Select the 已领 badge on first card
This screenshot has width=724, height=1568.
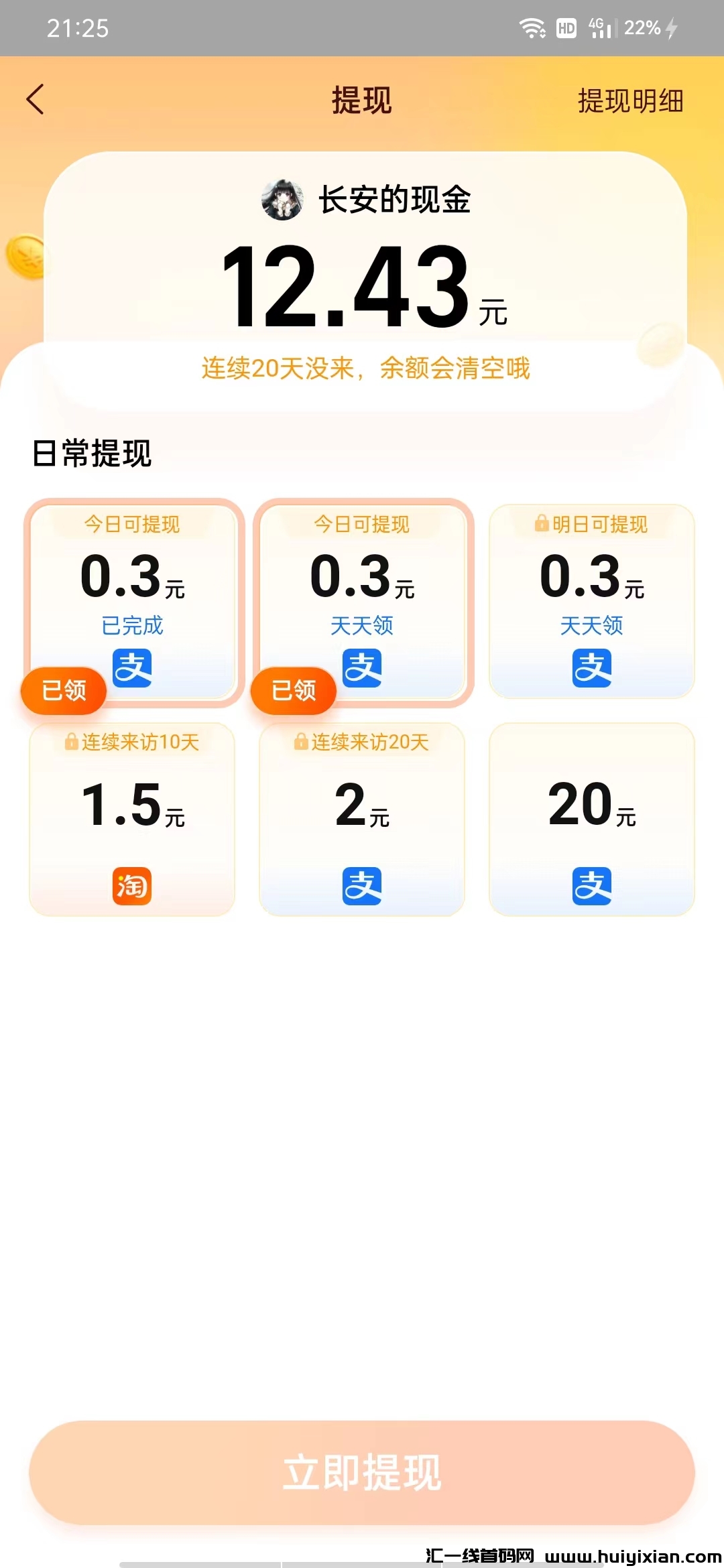(64, 692)
